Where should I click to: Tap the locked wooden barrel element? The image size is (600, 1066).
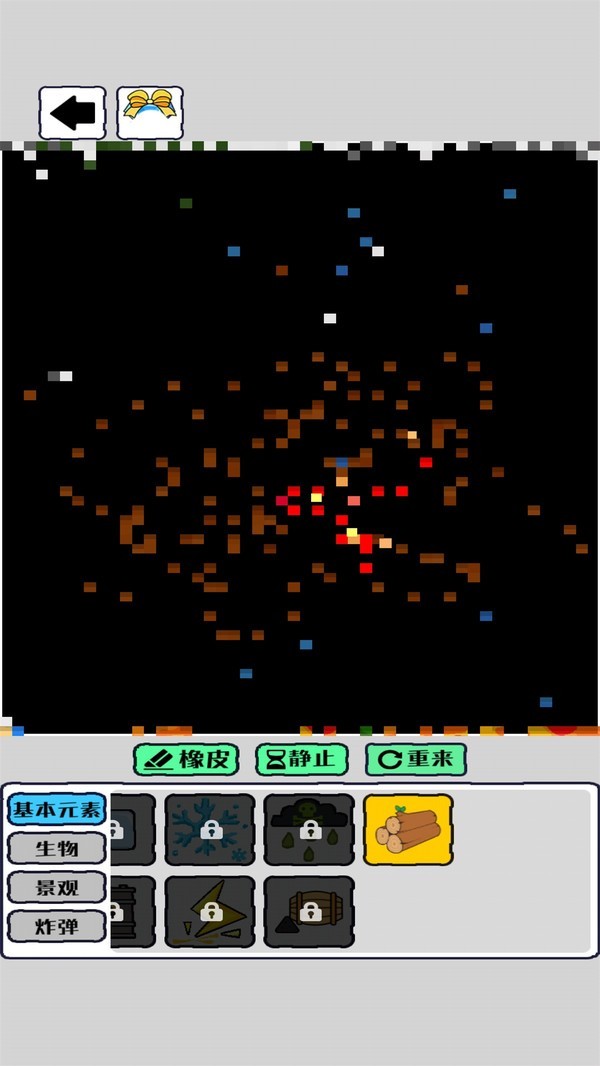(x=309, y=911)
